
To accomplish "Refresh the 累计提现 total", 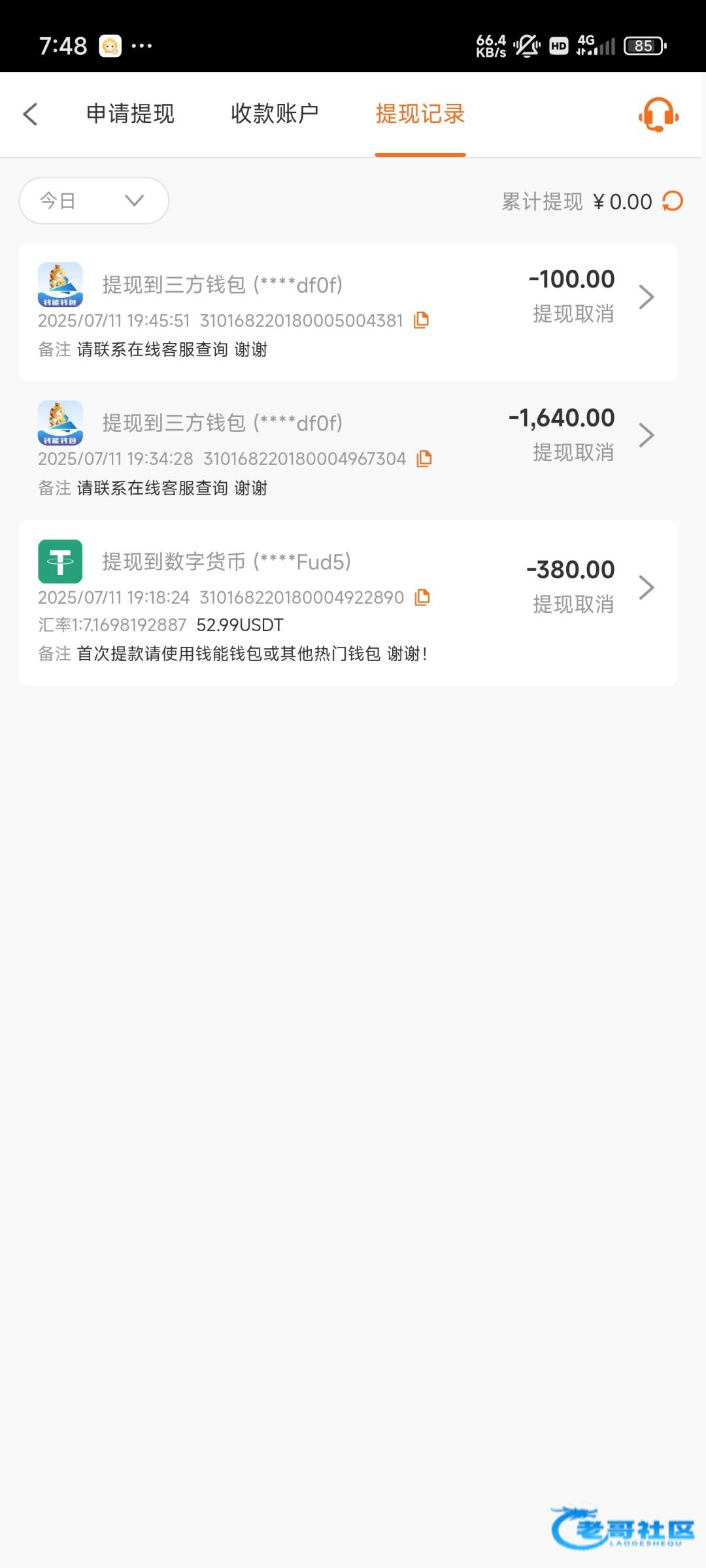I will coord(673,201).
